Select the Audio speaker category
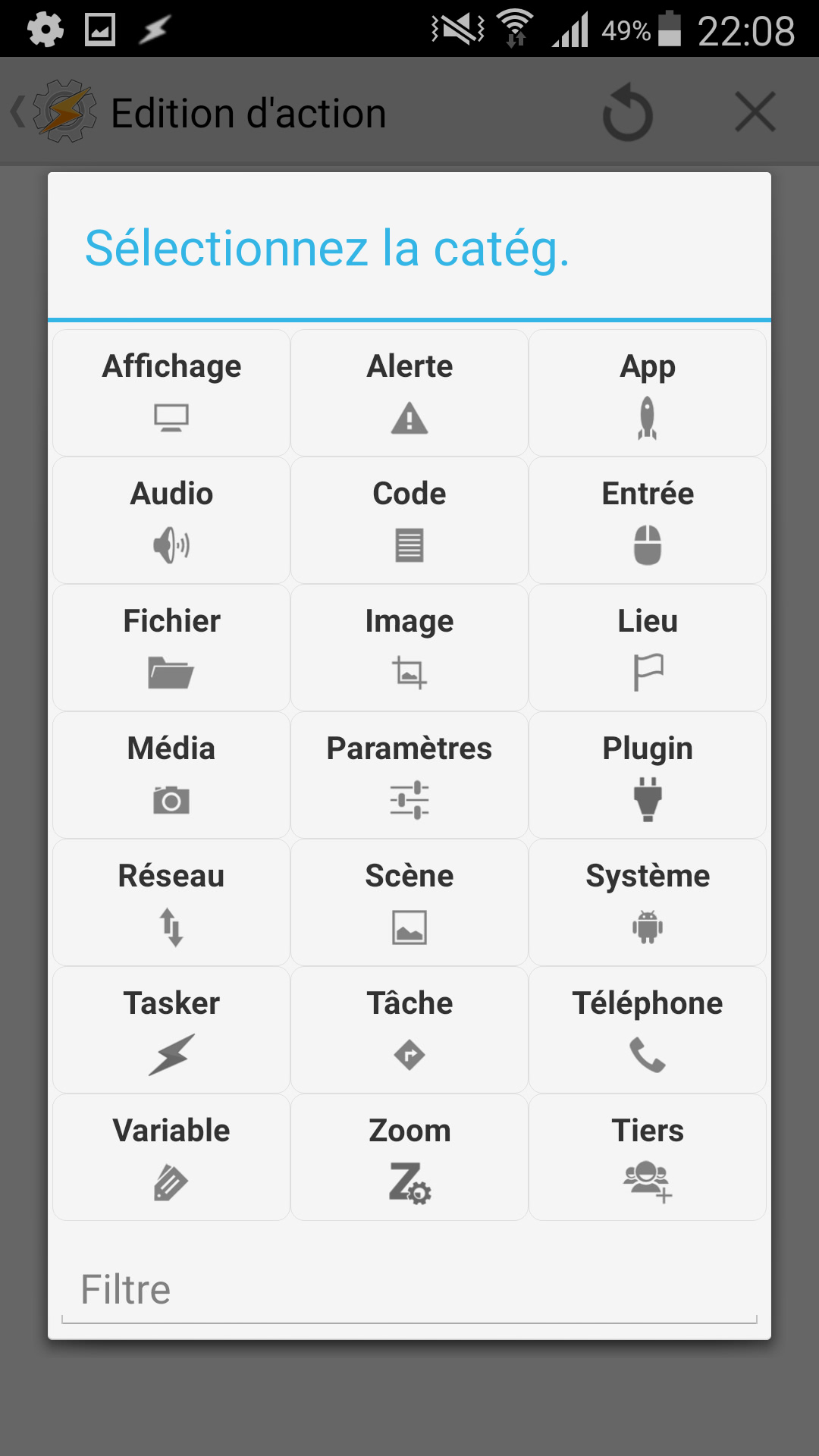The width and height of the screenshot is (819, 1456). point(170,519)
